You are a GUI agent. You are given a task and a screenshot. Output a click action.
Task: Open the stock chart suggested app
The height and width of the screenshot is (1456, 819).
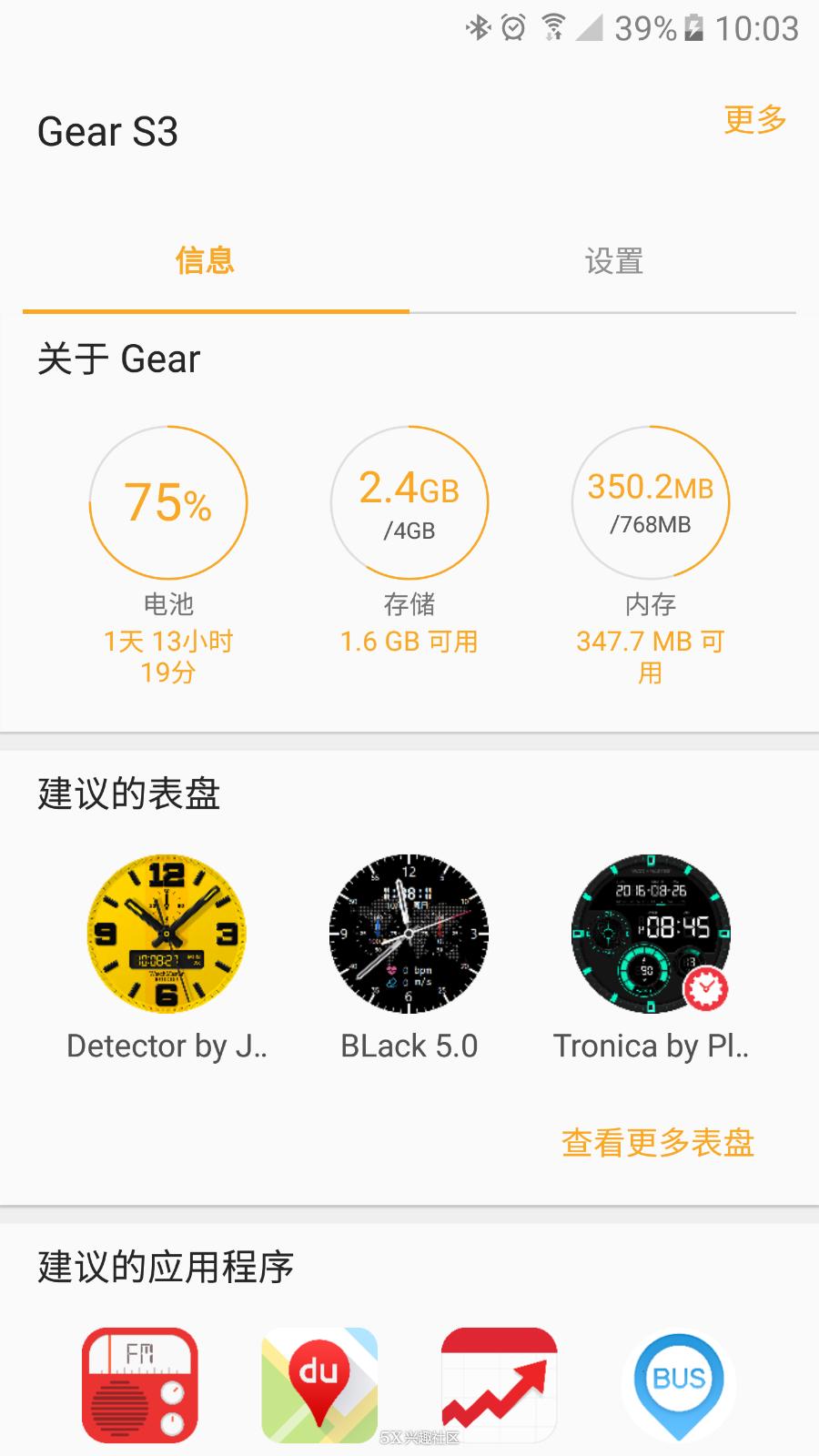(499, 1383)
